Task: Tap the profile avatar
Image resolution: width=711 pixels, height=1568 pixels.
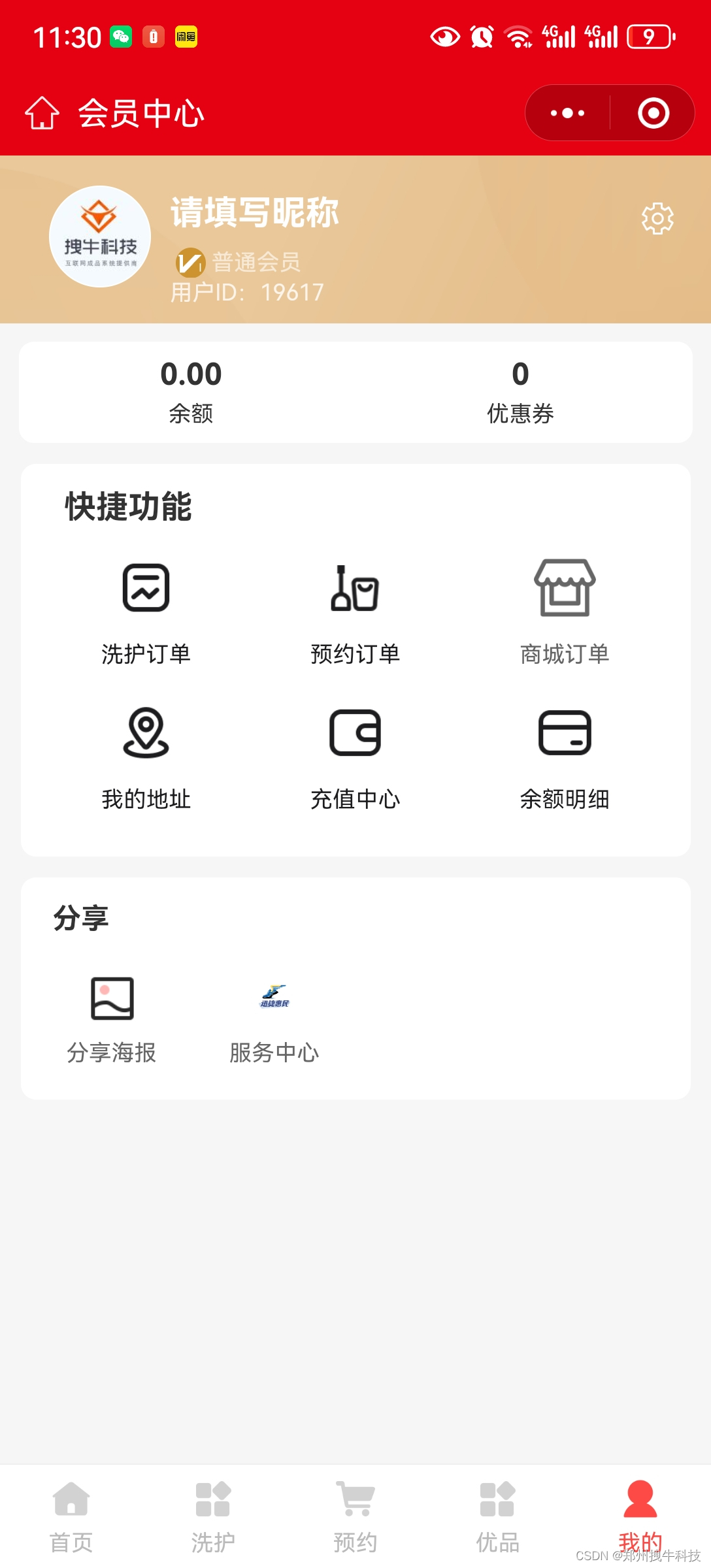Action: pyautogui.click(x=100, y=237)
